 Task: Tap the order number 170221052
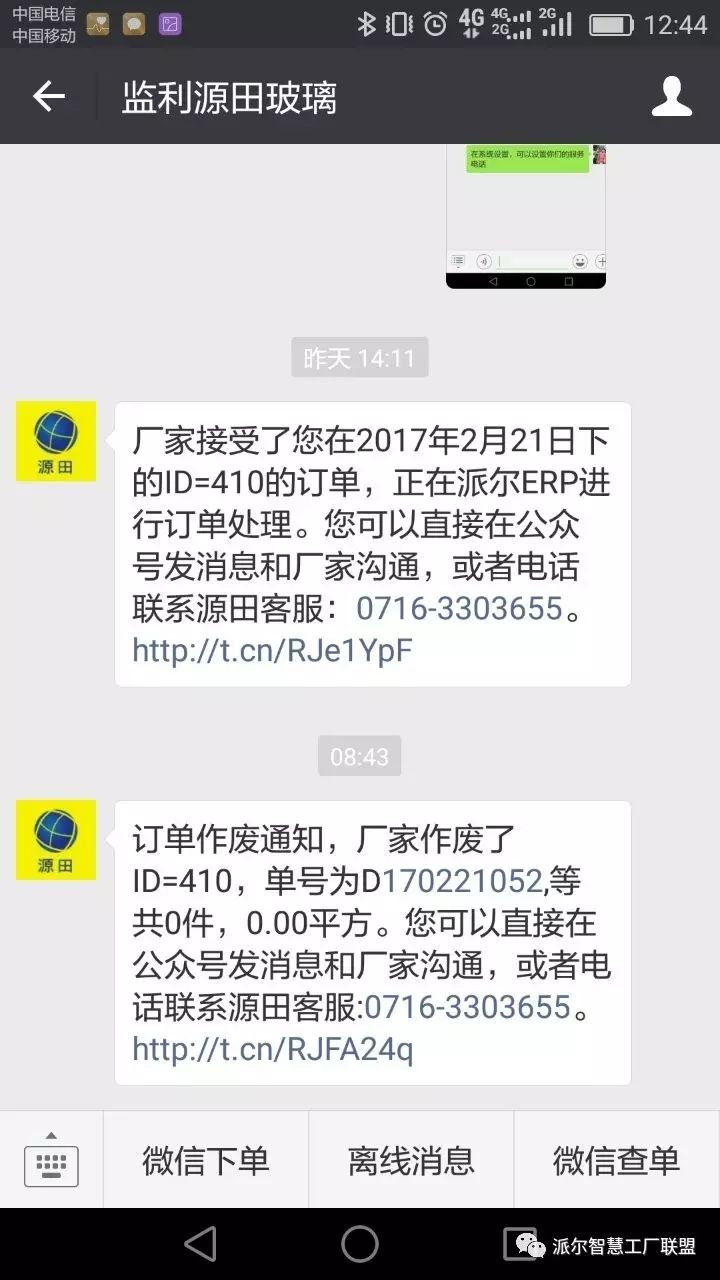[x=461, y=882]
